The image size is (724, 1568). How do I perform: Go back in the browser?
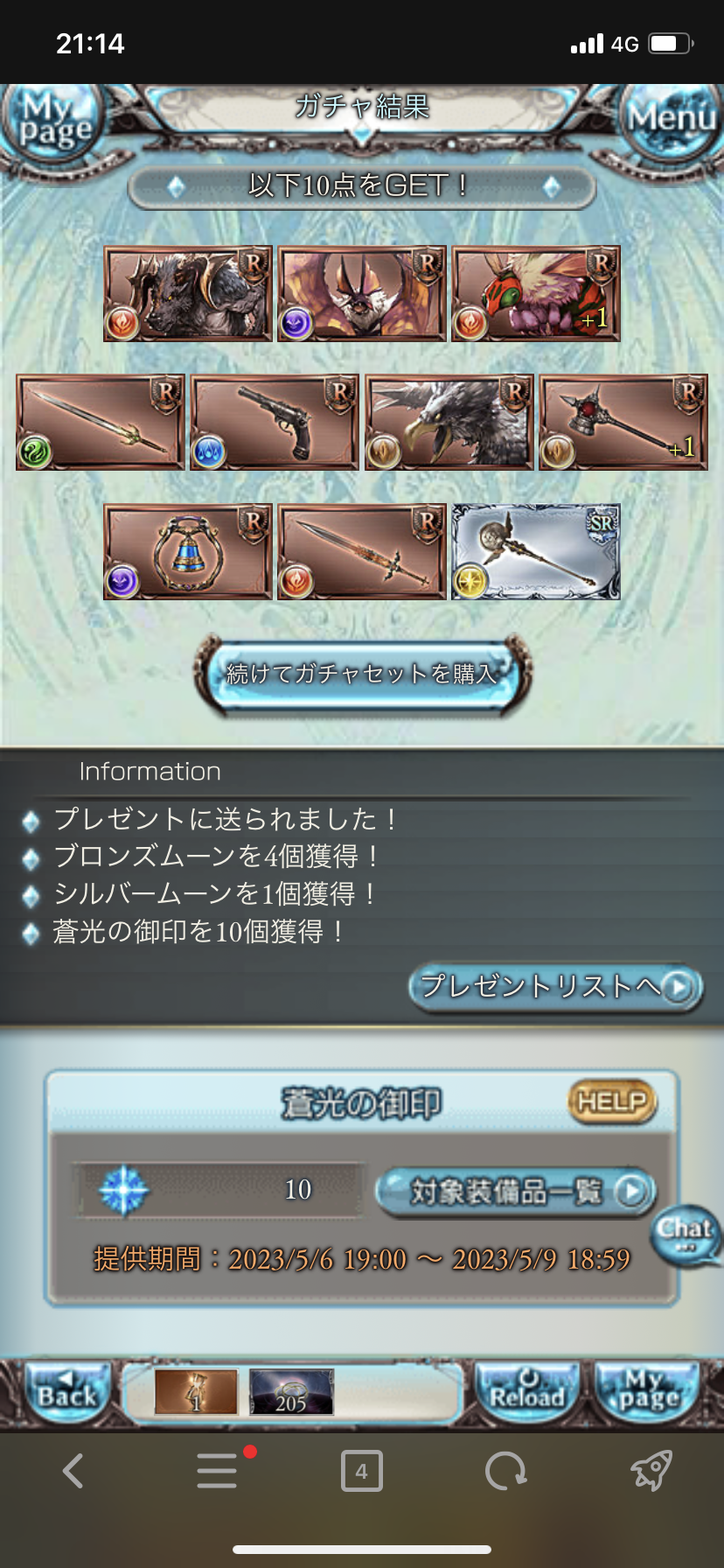(x=73, y=1471)
